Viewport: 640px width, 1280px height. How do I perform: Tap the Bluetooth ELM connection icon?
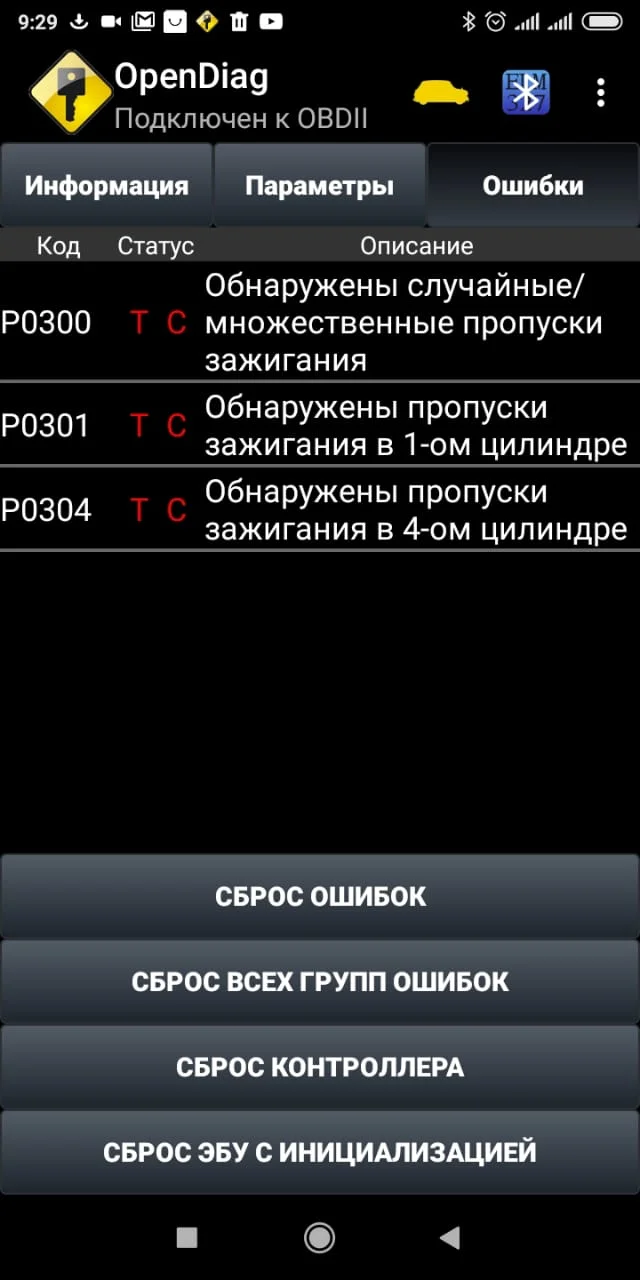click(525, 92)
